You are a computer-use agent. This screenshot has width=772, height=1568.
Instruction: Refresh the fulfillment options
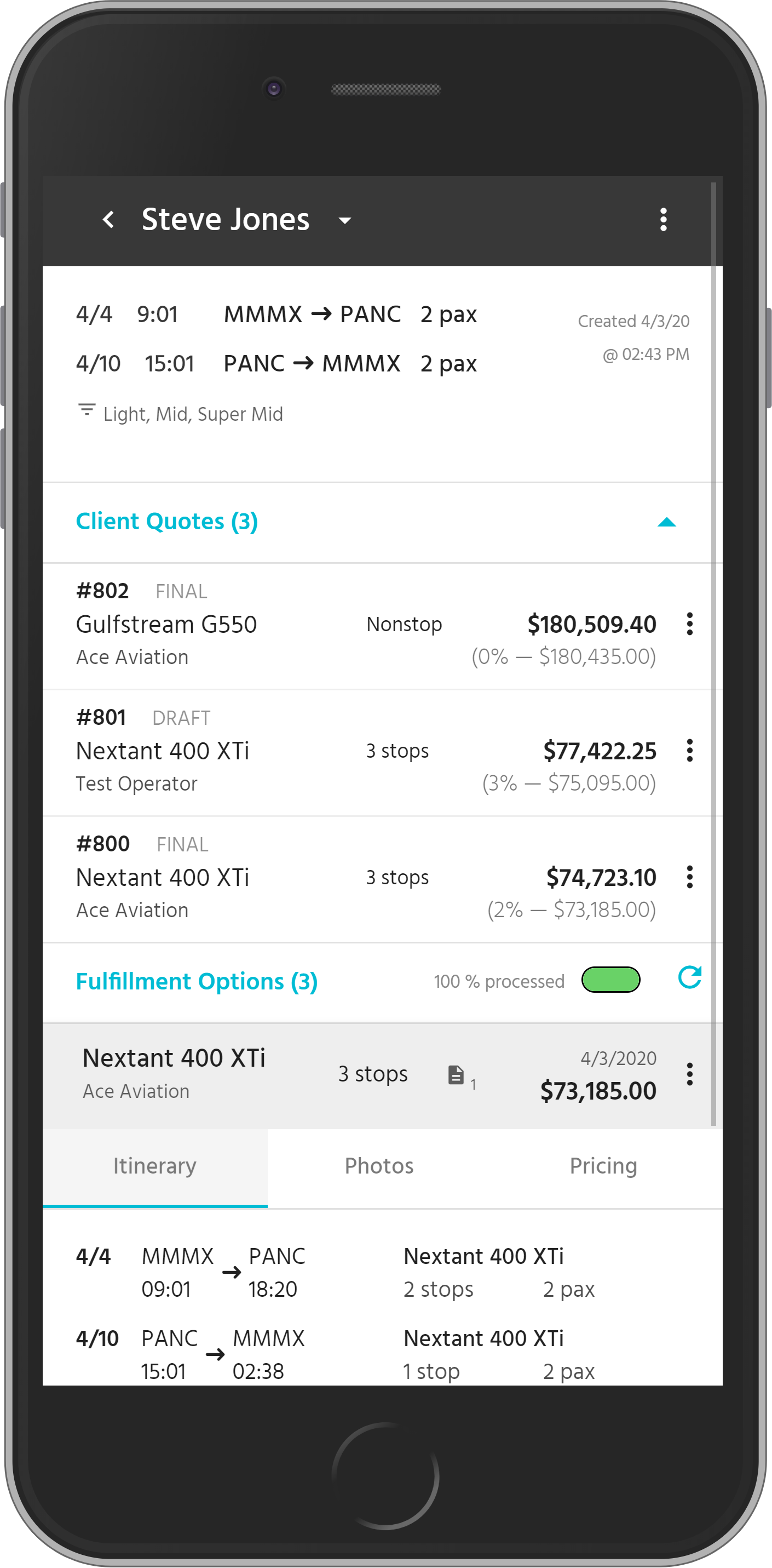click(689, 978)
